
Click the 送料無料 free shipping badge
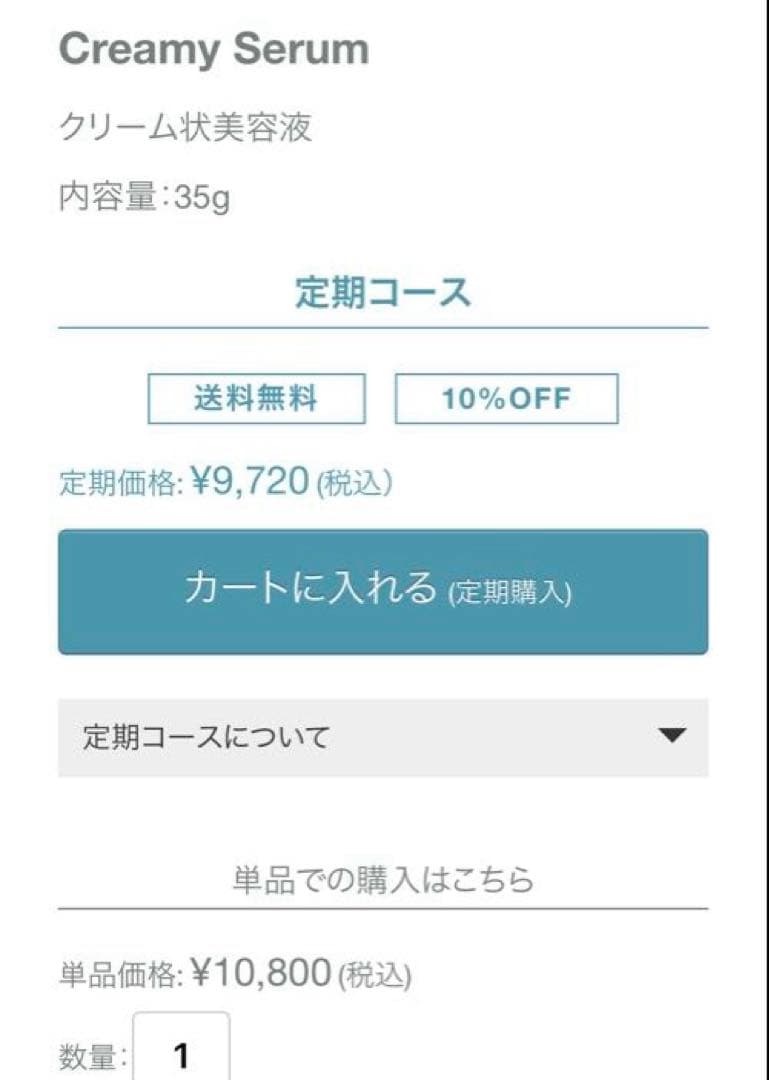(x=257, y=397)
